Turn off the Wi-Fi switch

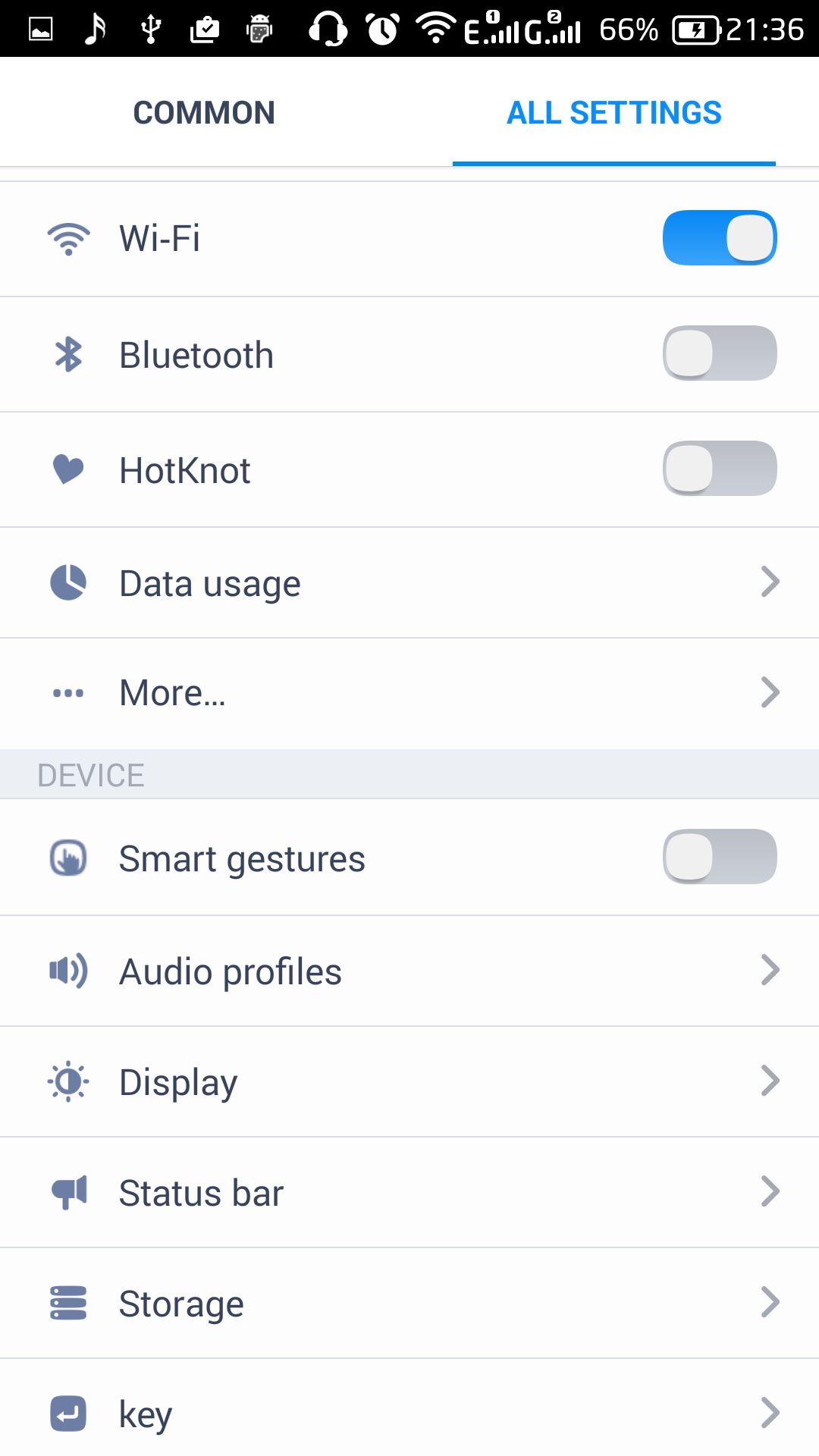click(x=720, y=237)
